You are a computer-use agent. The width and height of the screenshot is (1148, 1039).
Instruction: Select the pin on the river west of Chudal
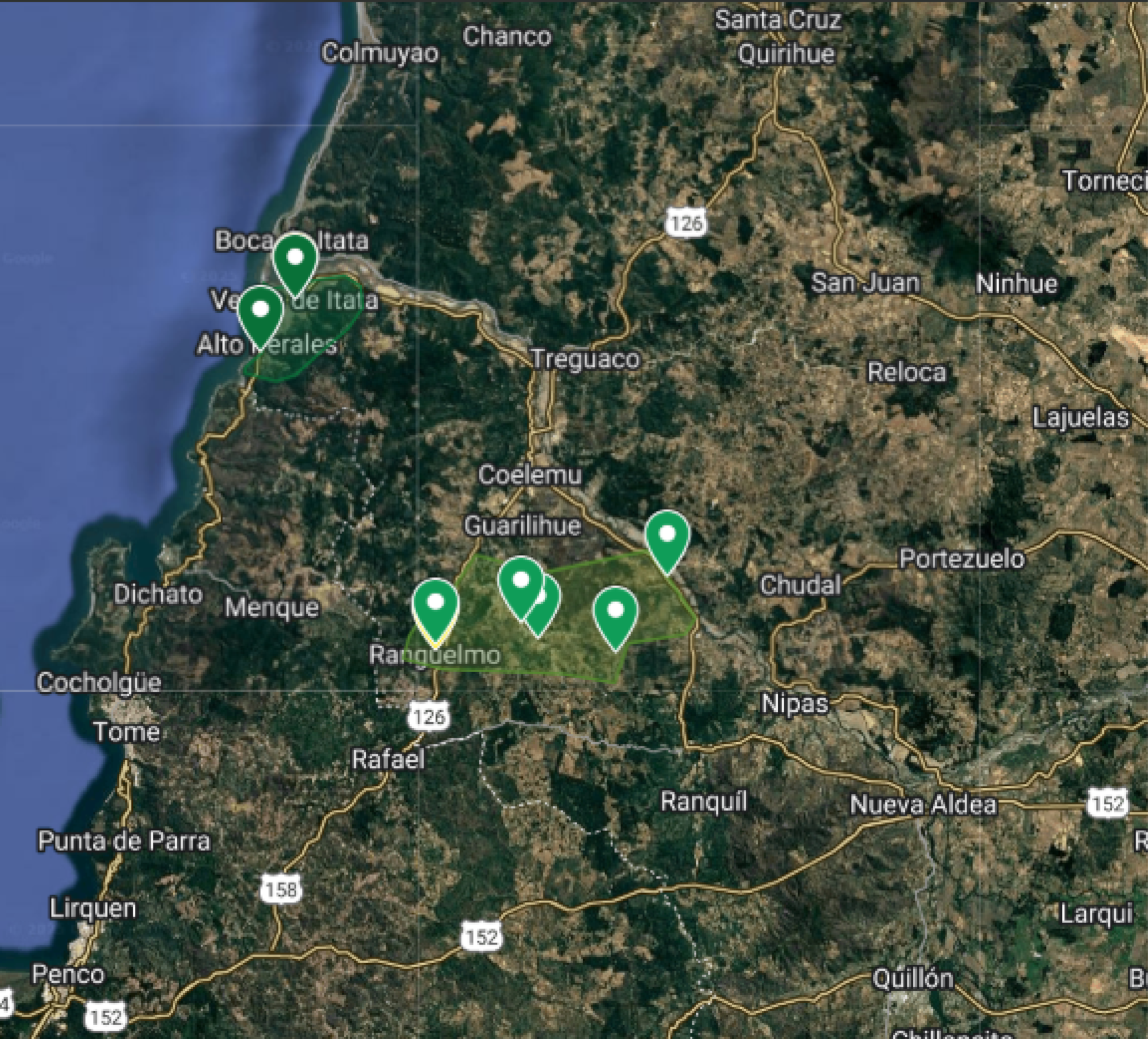(667, 537)
